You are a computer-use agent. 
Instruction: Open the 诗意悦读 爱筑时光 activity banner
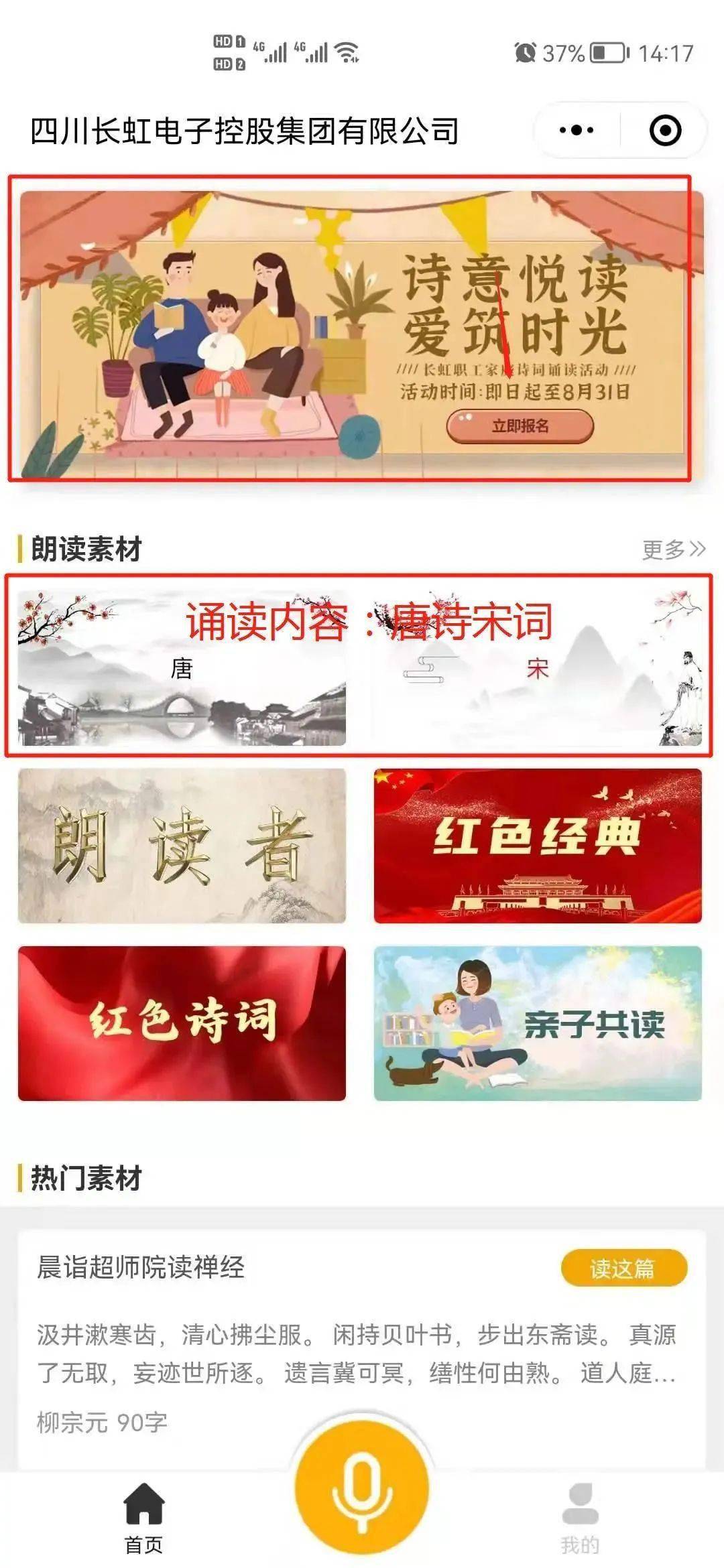pos(362,335)
